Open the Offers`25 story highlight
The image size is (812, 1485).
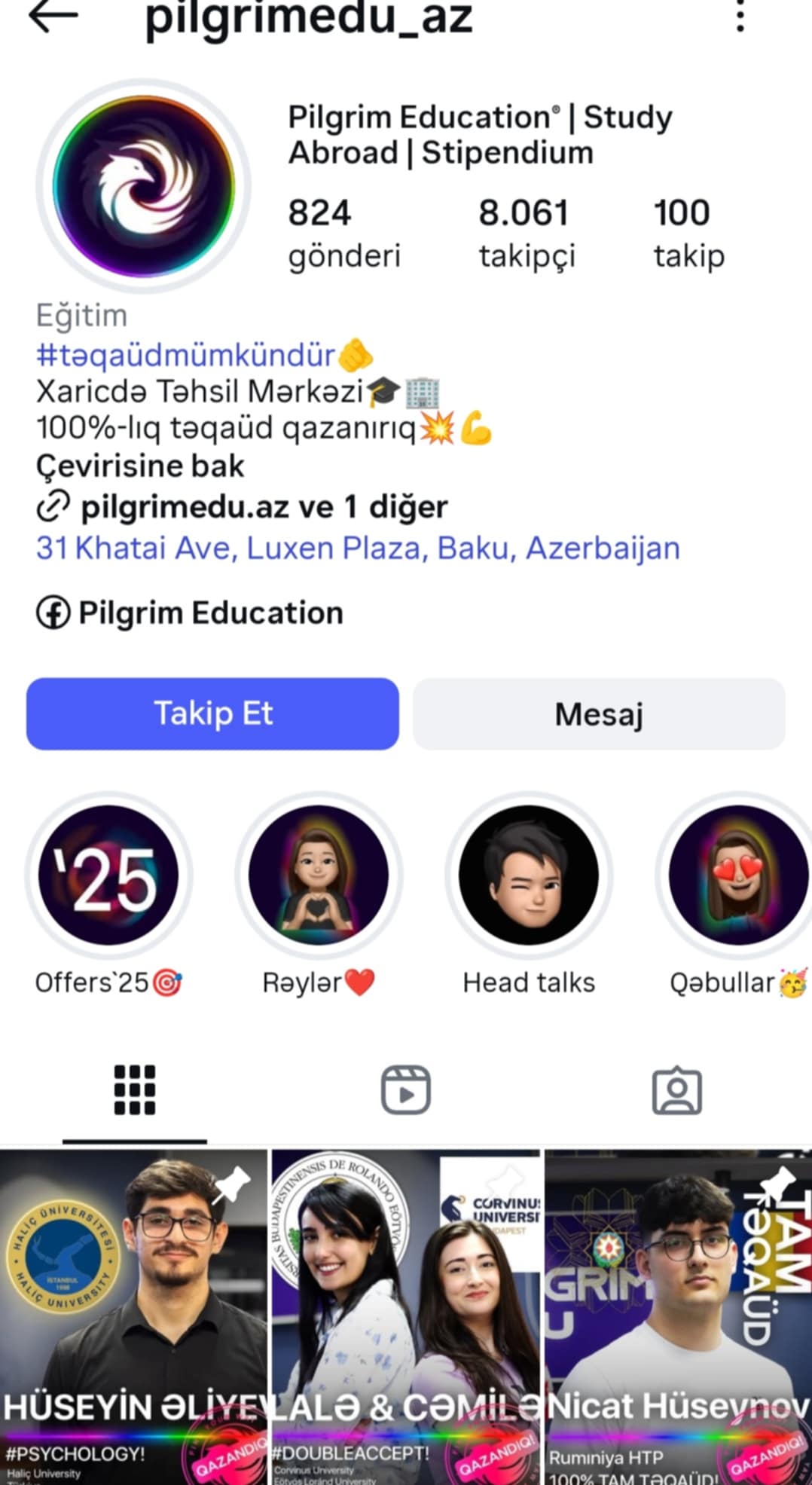click(108, 875)
